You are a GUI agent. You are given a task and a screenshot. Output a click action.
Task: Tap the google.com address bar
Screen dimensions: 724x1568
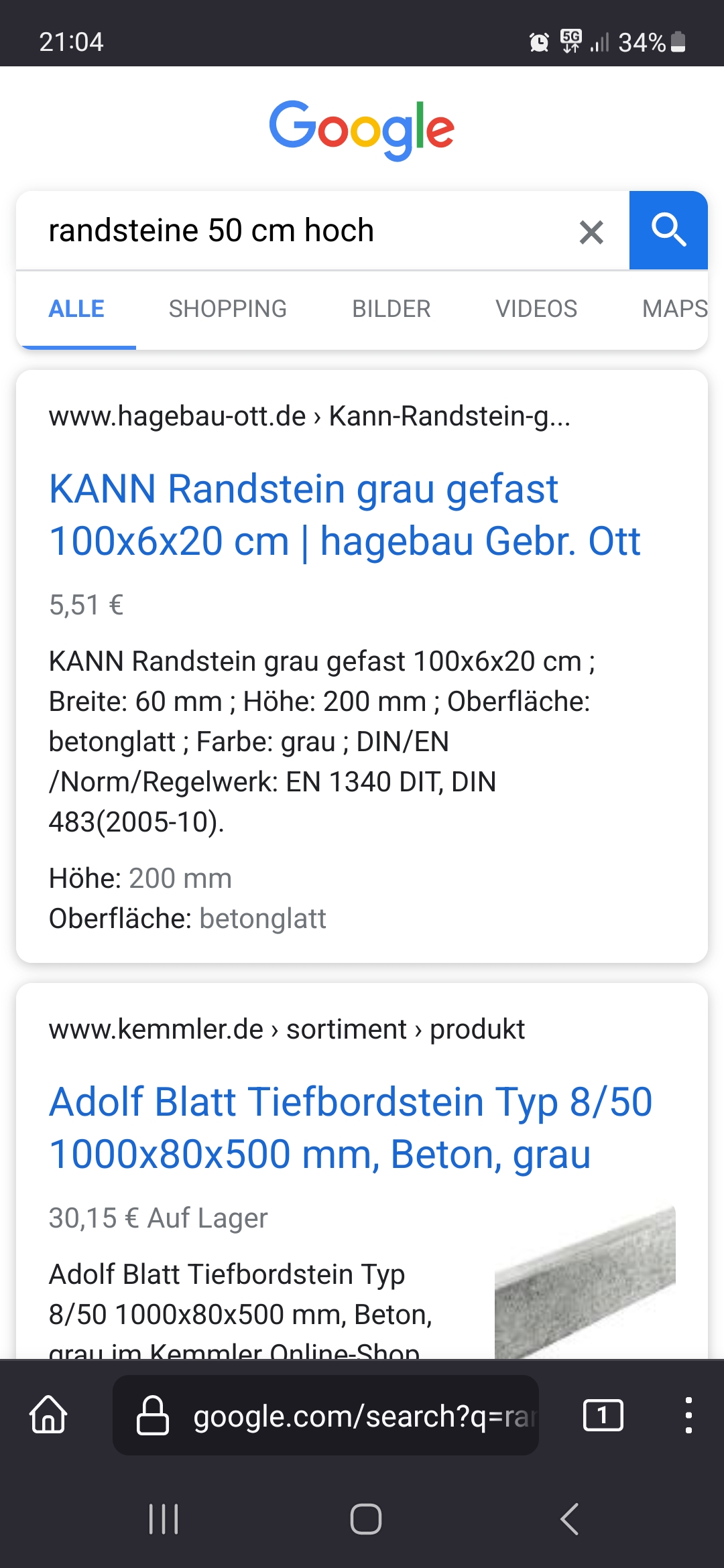[326, 1415]
